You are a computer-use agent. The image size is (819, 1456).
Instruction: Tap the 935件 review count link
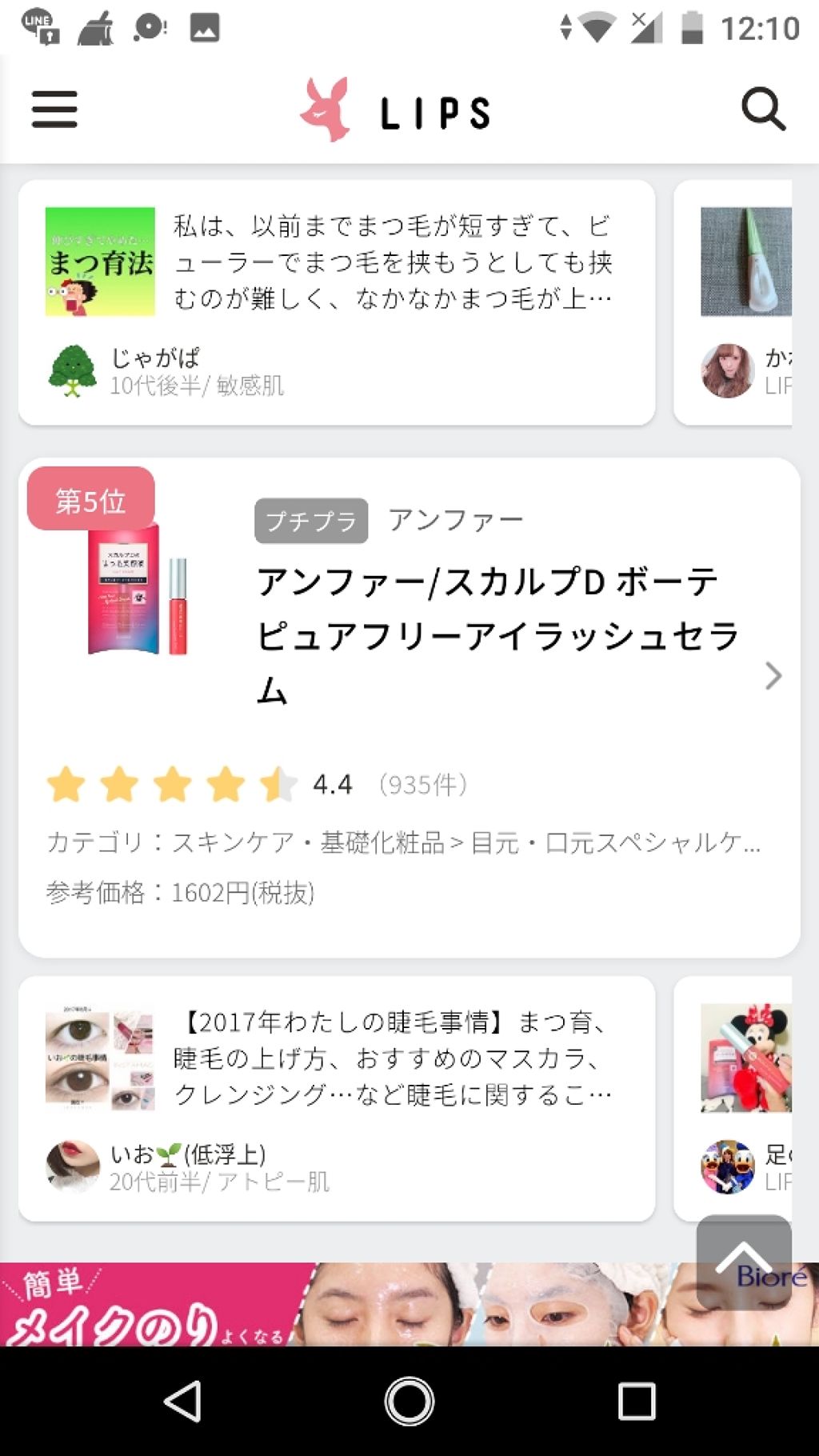coord(422,785)
